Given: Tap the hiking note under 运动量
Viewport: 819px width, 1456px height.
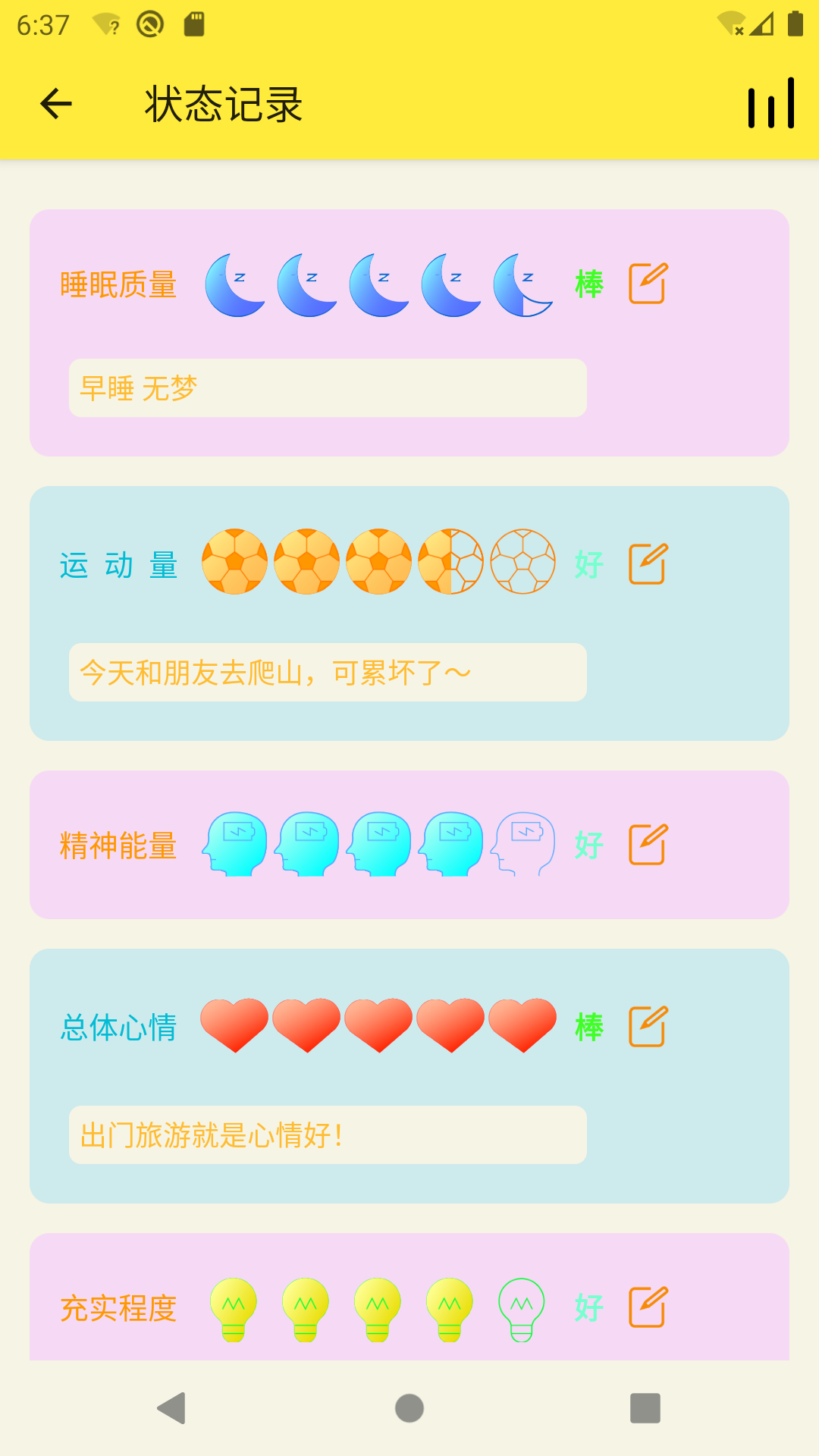Looking at the screenshot, I should (x=328, y=673).
